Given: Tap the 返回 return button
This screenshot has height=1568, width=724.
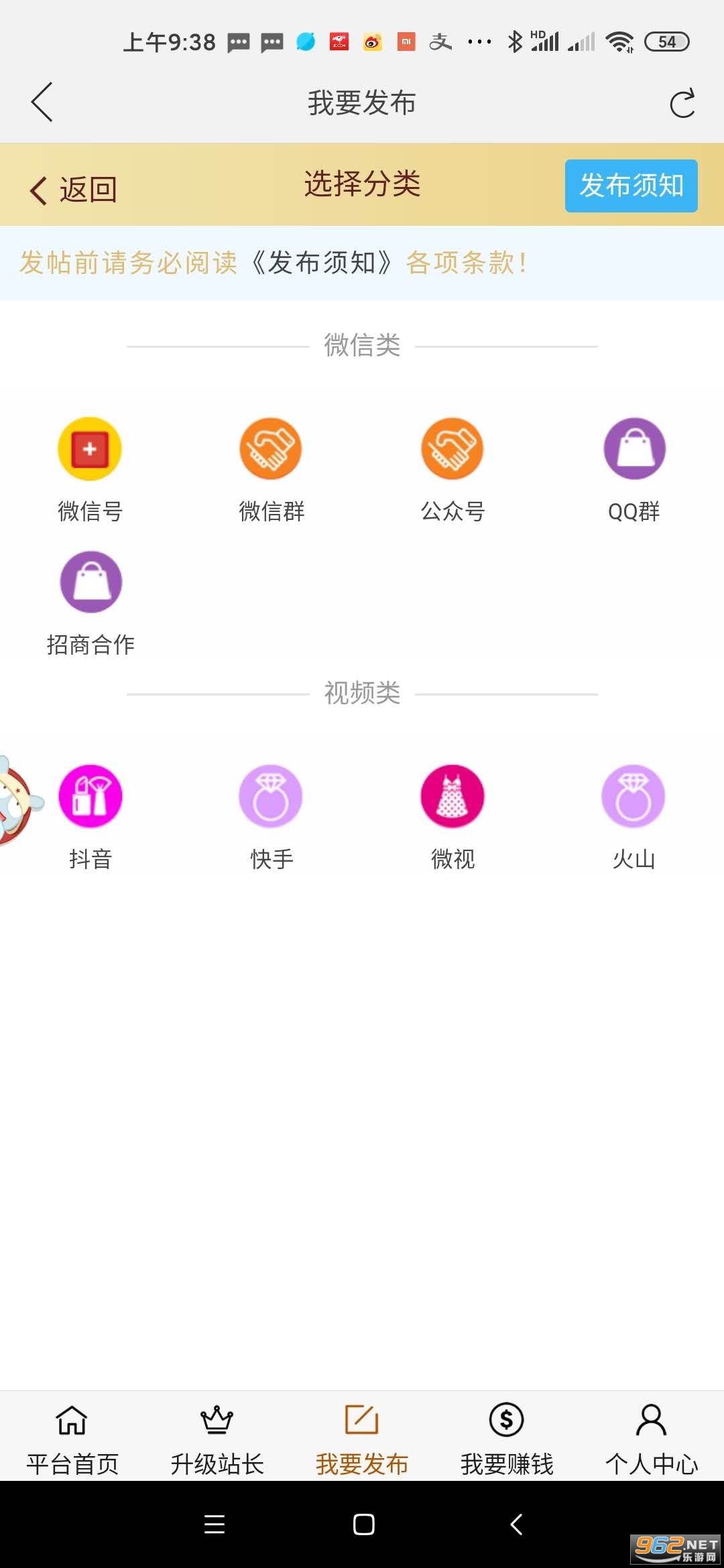Looking at the screenshot, I should 74,189.
